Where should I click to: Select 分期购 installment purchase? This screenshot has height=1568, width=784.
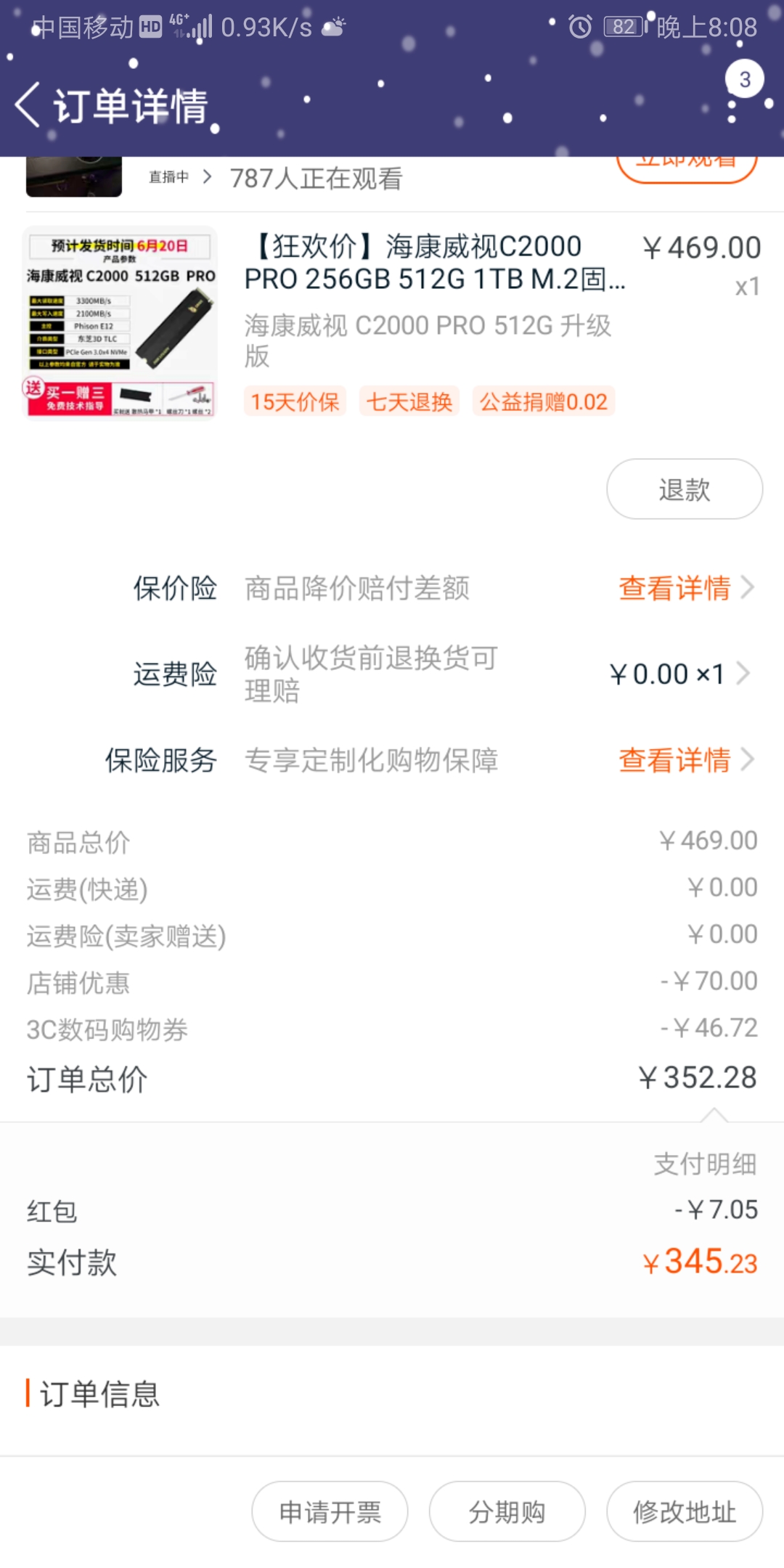point(507,1512)
